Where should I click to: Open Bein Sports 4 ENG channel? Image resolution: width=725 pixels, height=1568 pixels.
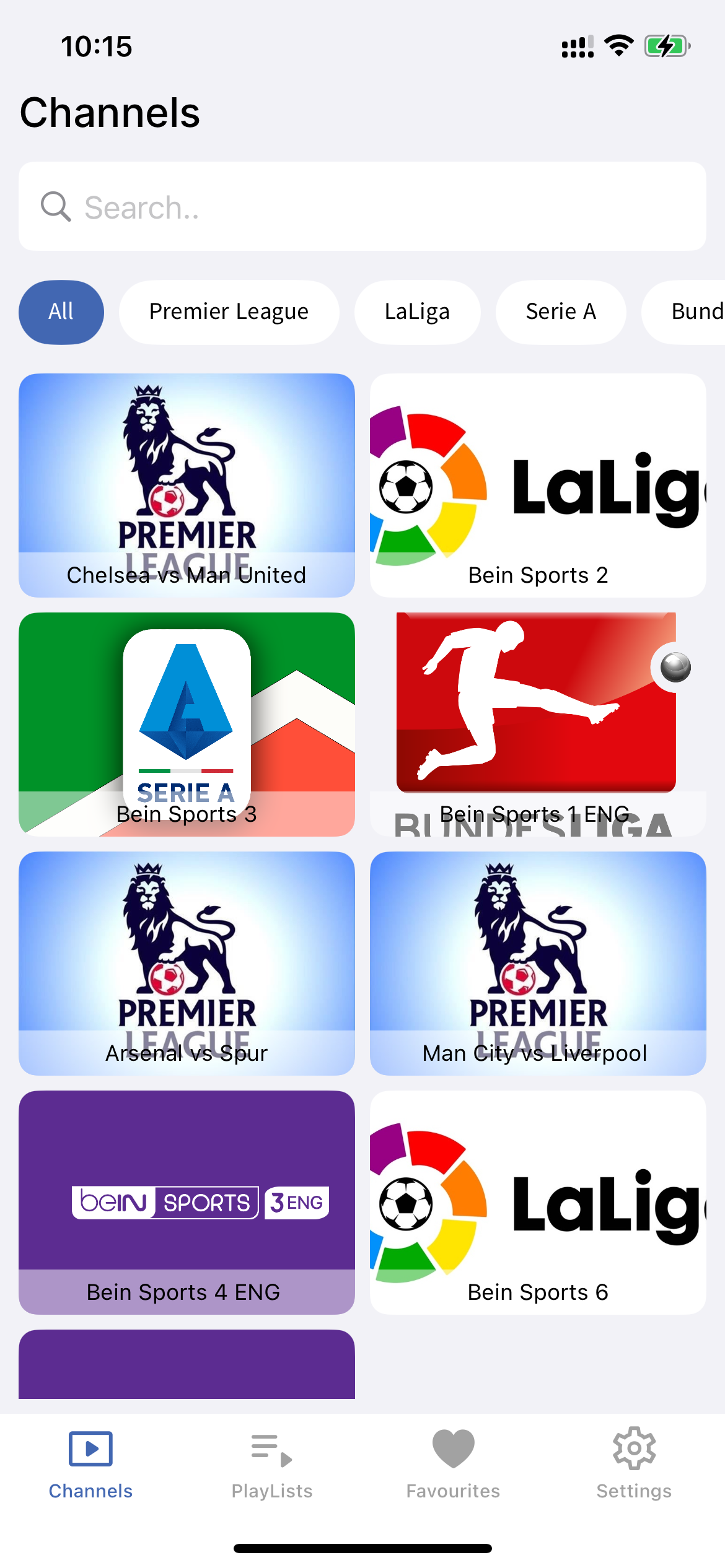187,1202
